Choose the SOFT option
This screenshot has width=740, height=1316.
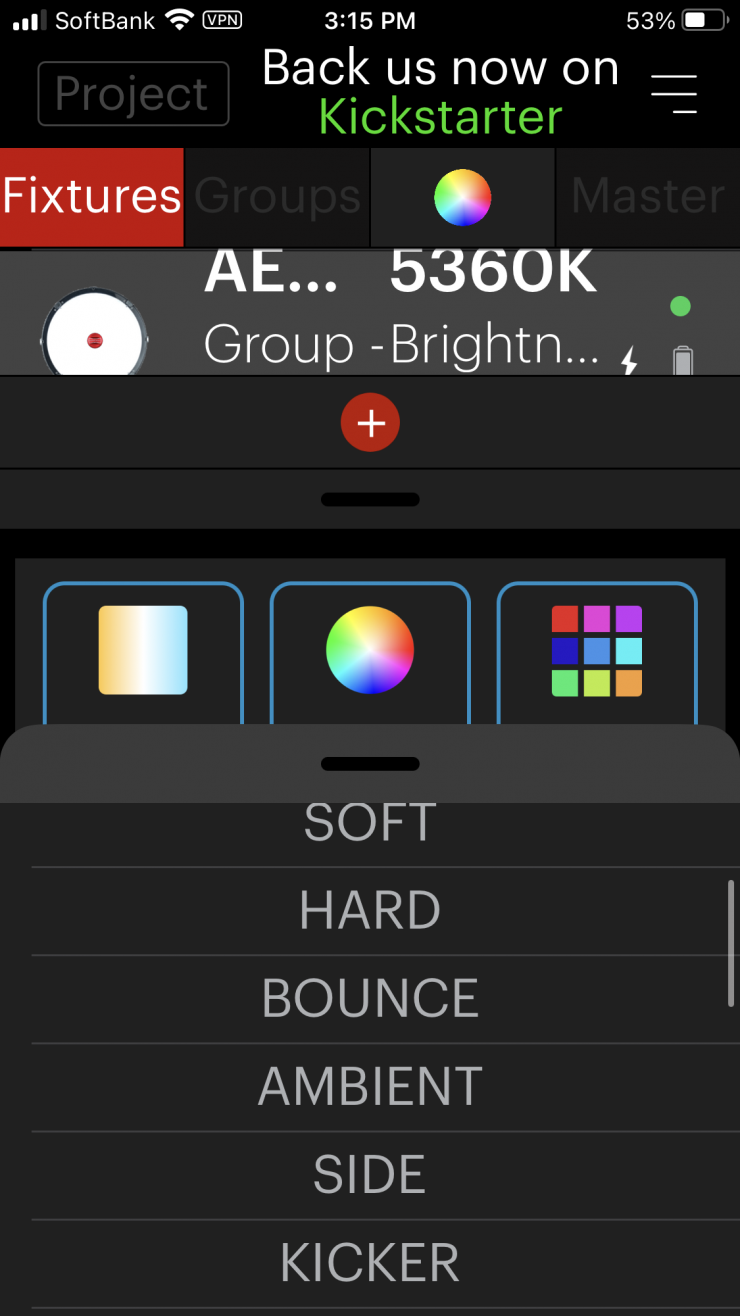370,823
